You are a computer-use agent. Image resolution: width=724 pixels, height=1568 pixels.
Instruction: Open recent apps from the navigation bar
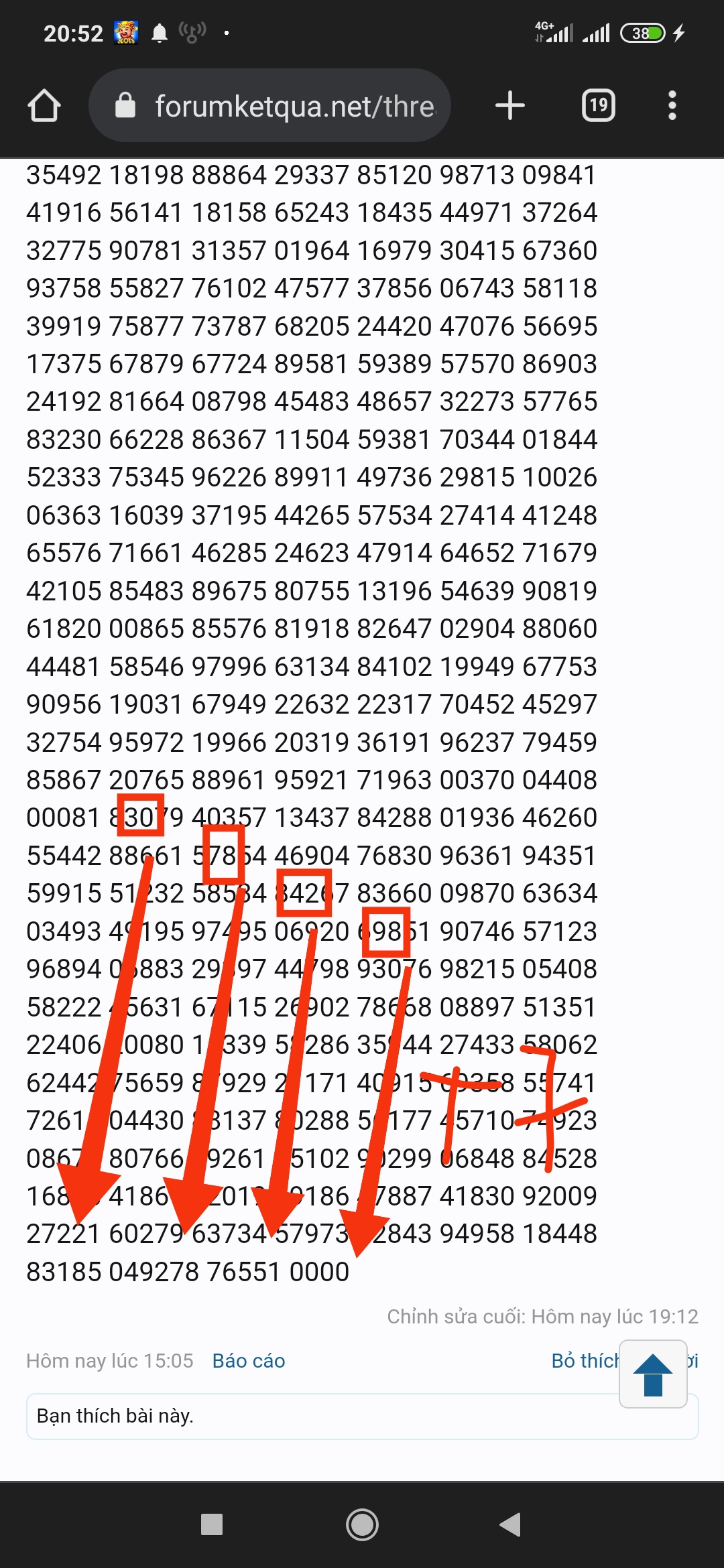coord(212,1524)
